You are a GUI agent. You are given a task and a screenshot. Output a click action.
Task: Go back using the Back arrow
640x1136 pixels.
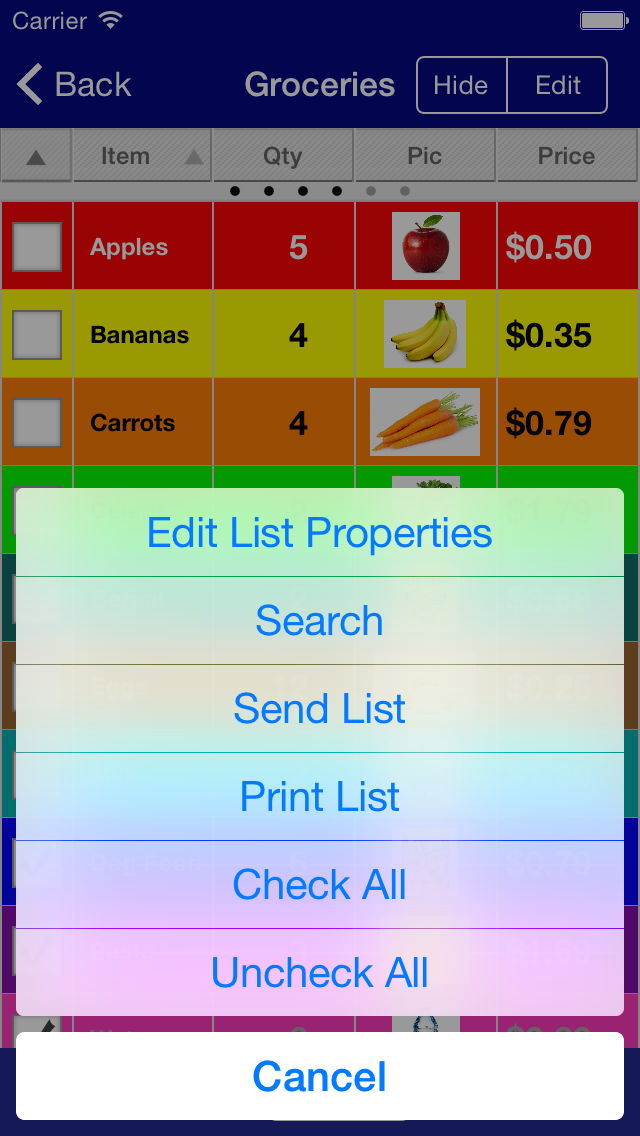pos(75,85)
